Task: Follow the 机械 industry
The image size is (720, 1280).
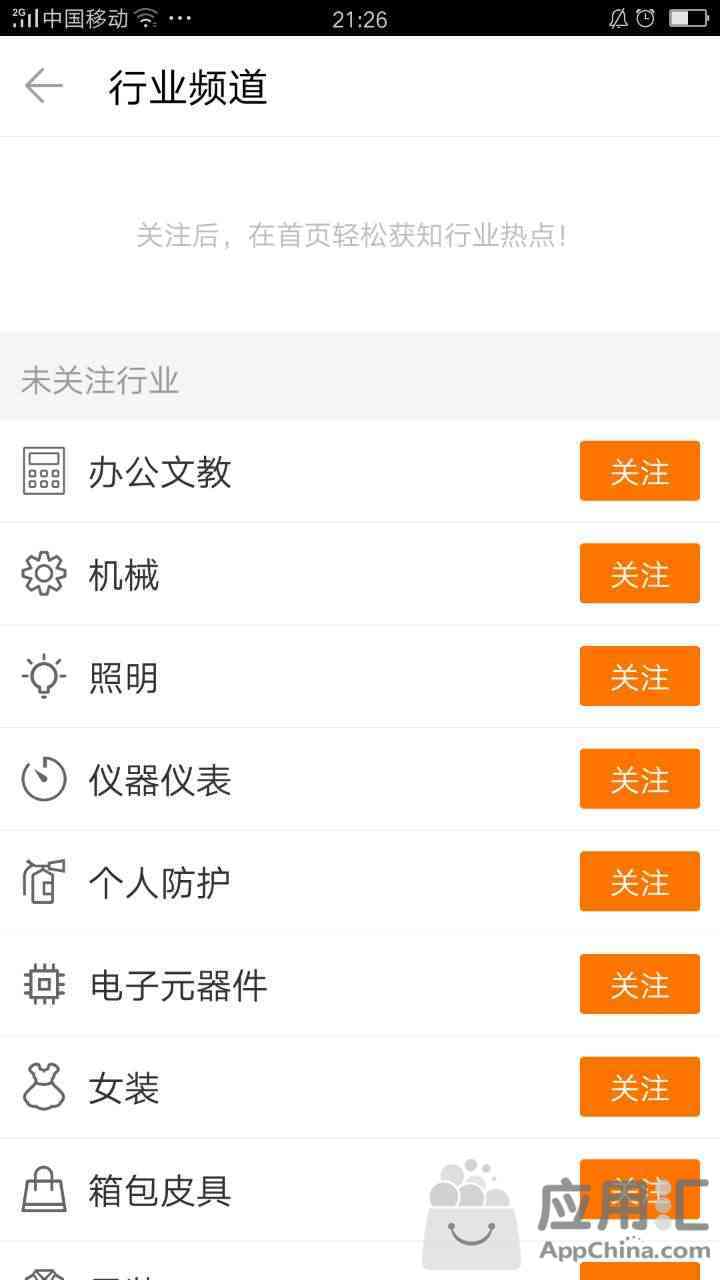Action: pos(640,574)
